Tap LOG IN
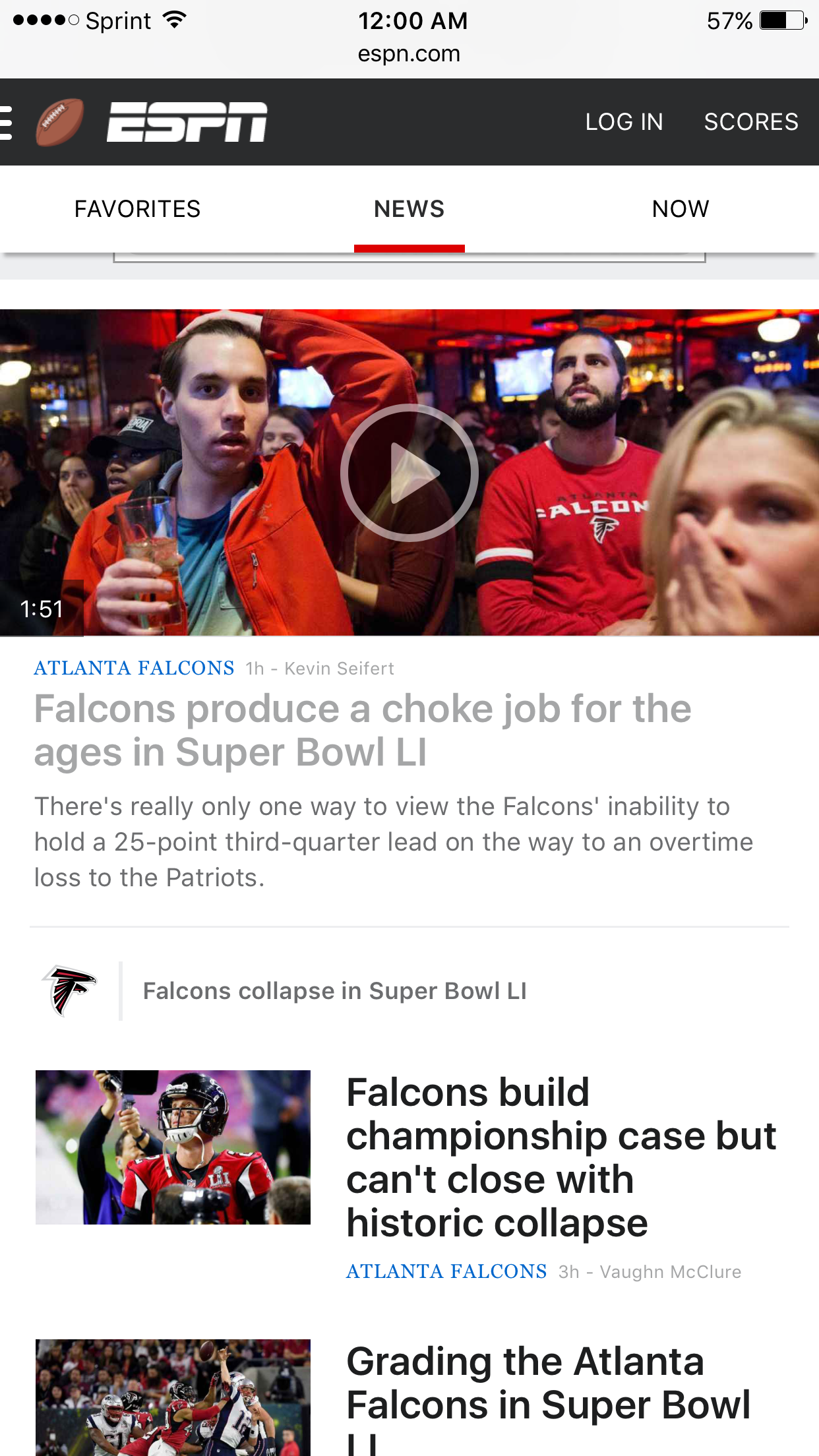819x1456 pixels. point(624,122)
